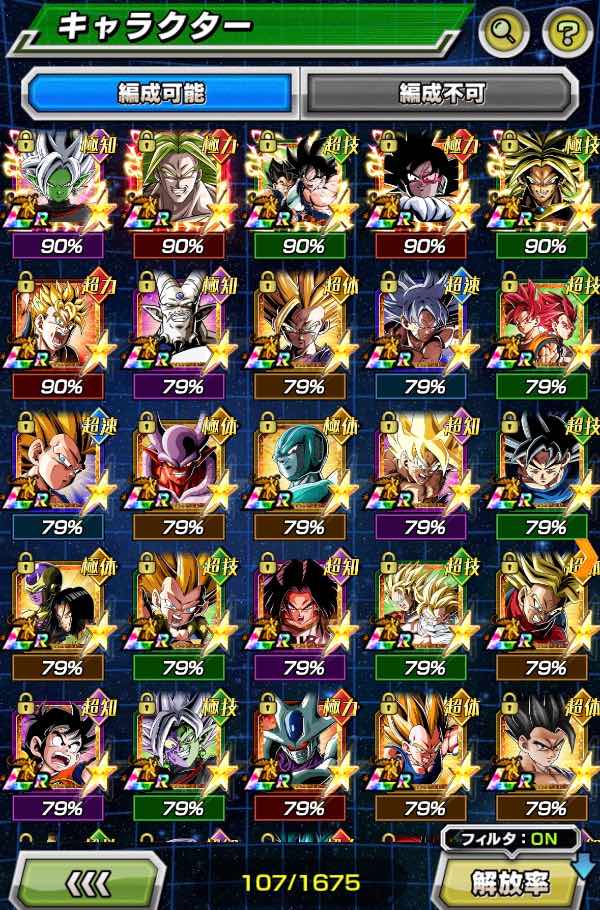The width and height of the screenshot is (600, 910).
Task: Select the Cooler 極力 card in bottom row
Action: [x=299, y=748]
